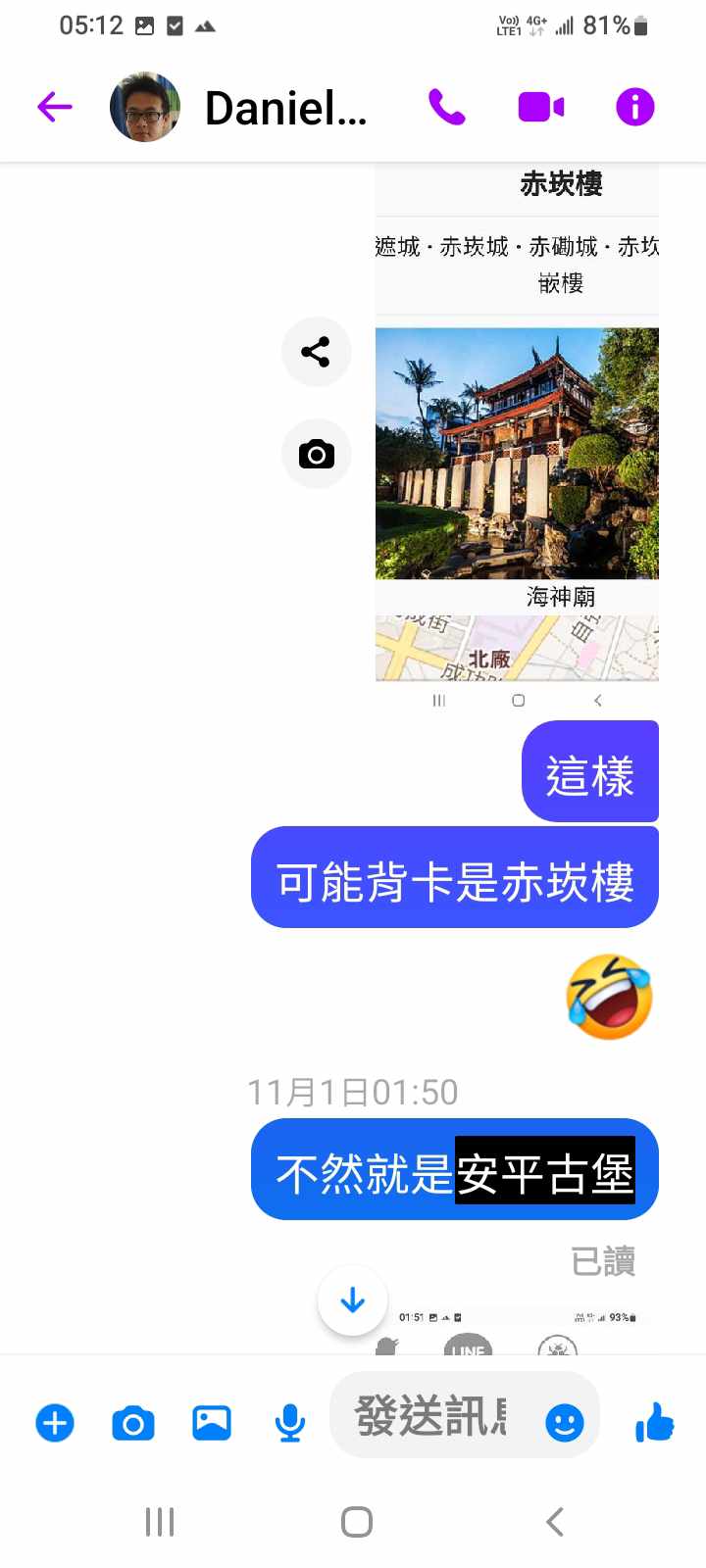The image size is (706, 1568).
Task: Open the system recent apps view
Action: [x=160, y=1522]
